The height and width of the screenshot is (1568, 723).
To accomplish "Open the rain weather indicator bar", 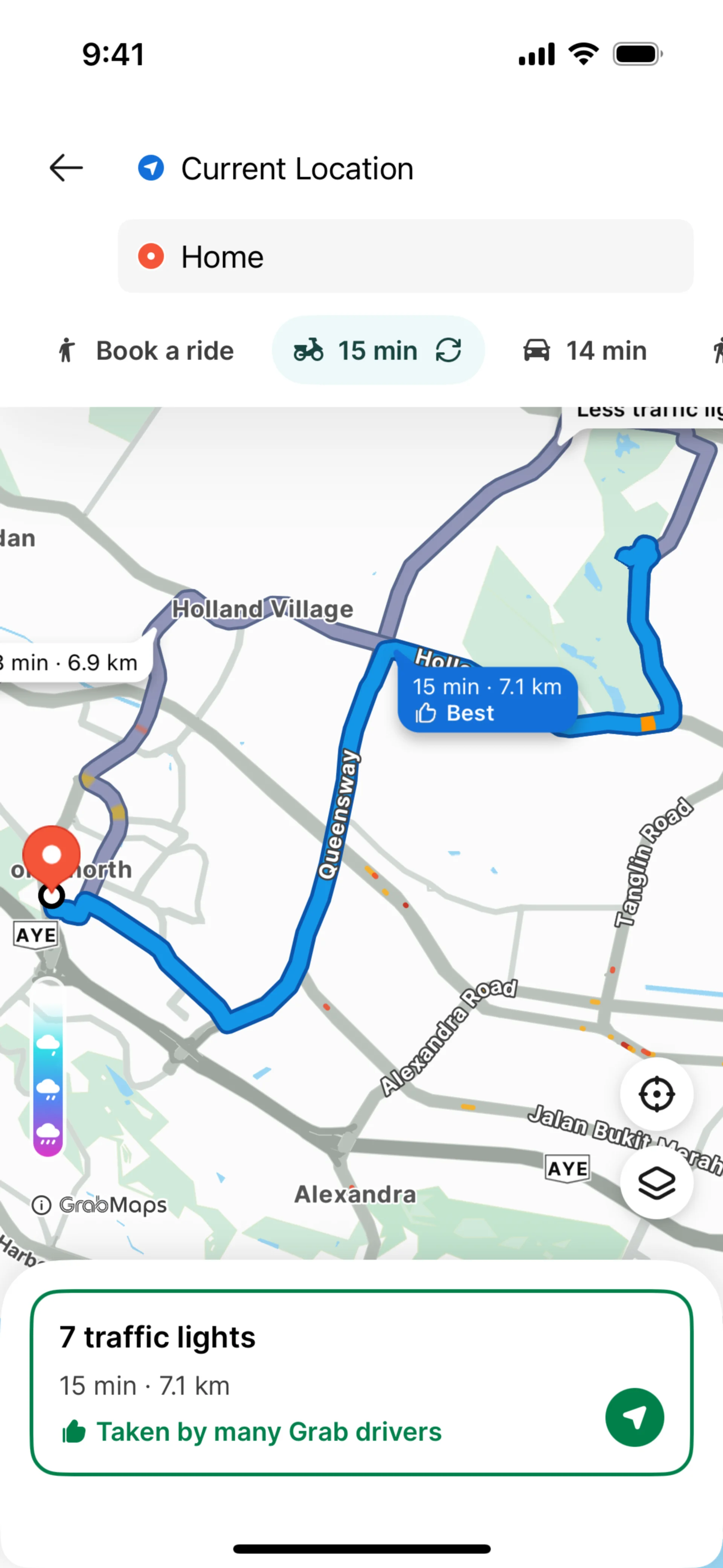I will (48, 1067).
